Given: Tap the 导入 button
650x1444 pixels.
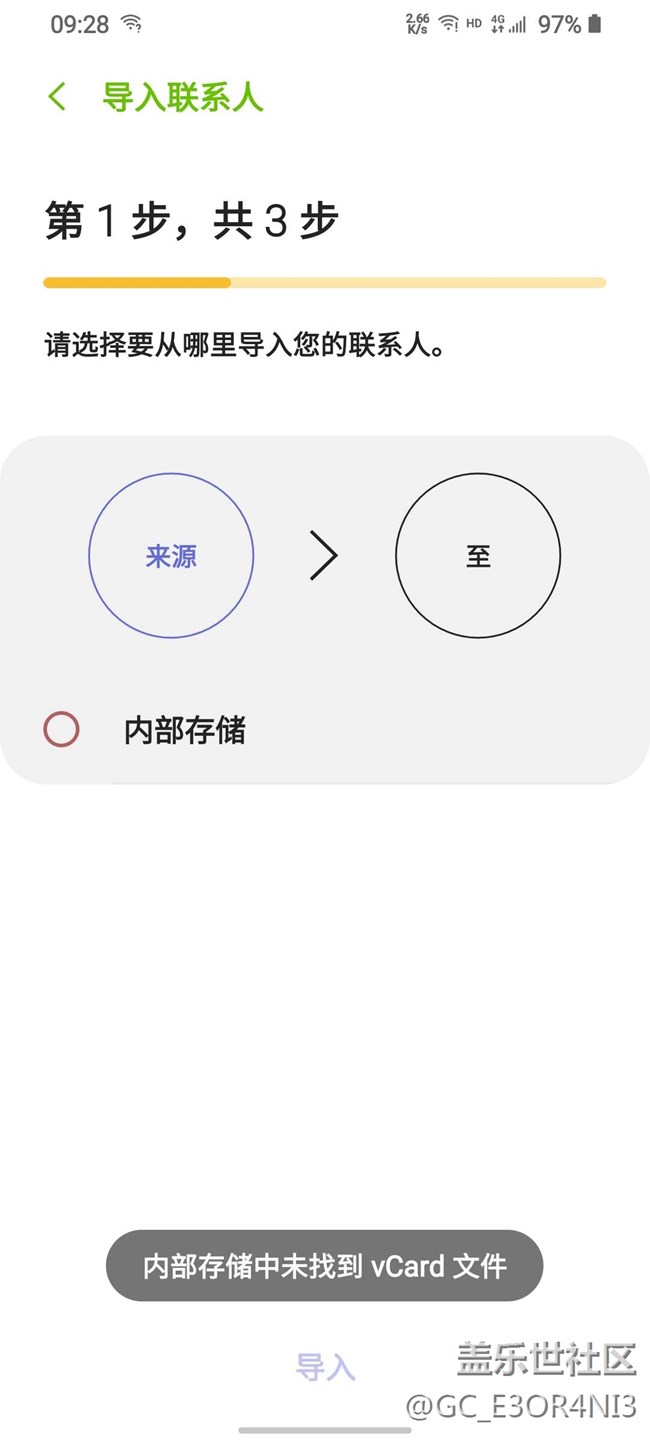Looking at the screenshot, I should coord(325,1366).
